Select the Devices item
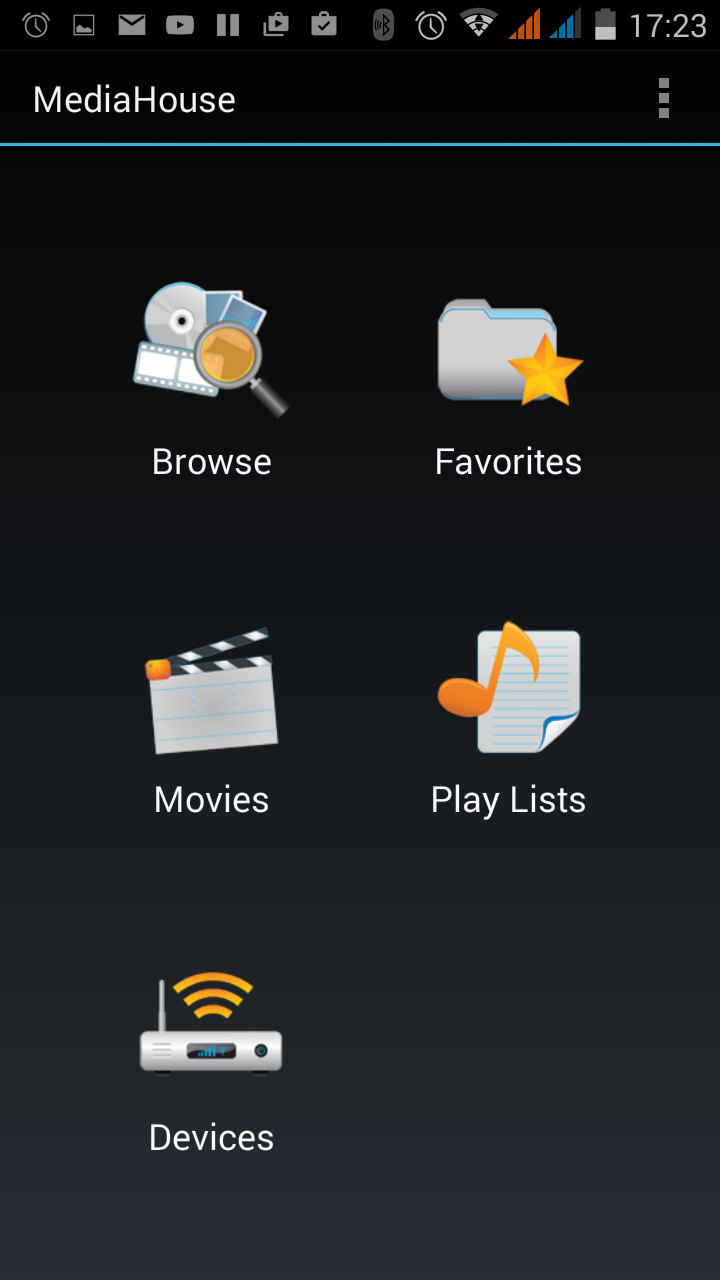 [211, 1060]
